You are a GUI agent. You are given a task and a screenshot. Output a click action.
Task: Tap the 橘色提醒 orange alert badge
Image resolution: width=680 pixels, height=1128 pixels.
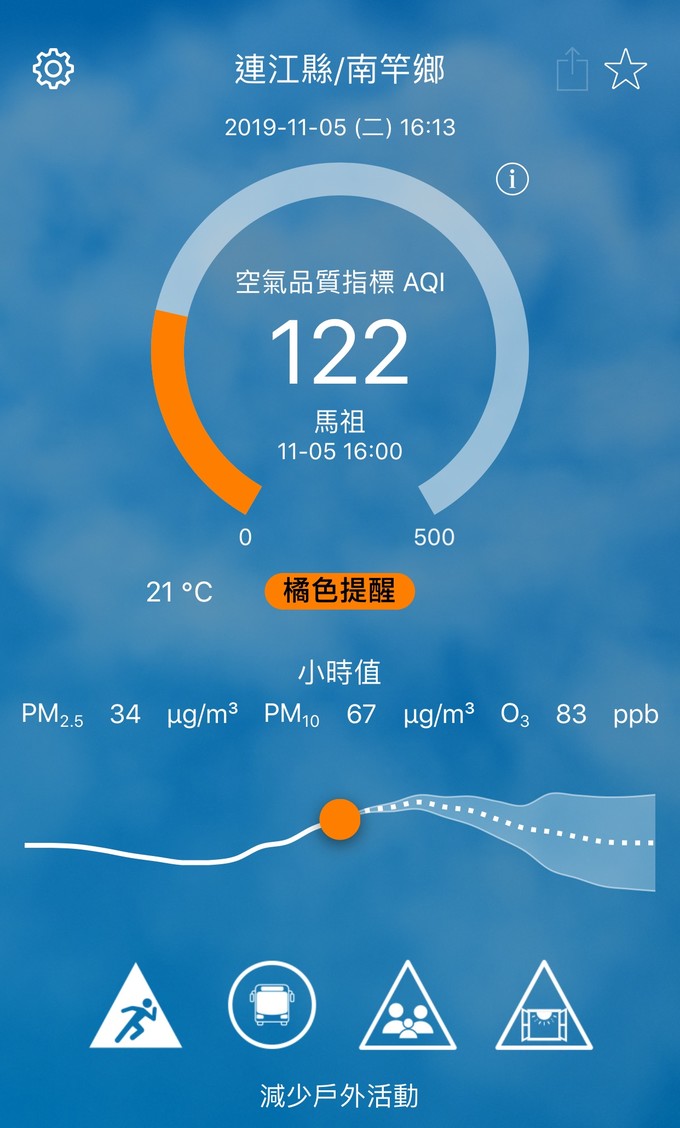340,592
